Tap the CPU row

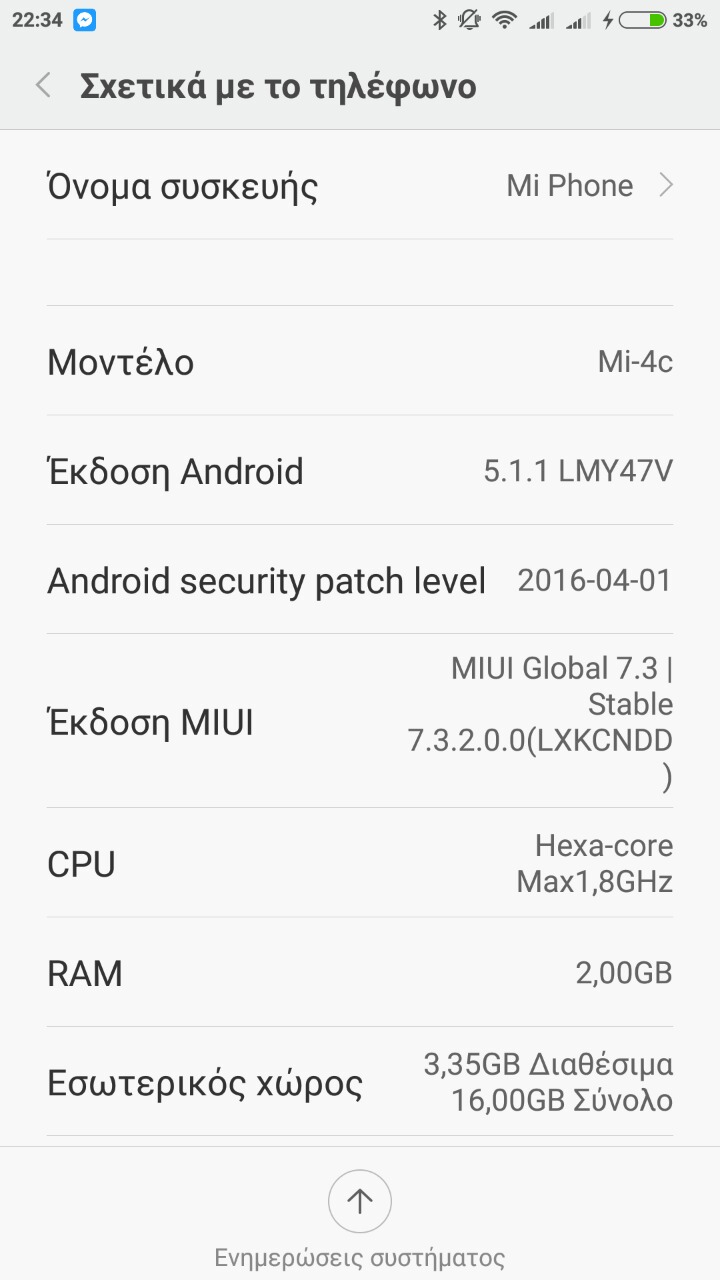click(x=360, y=863)
